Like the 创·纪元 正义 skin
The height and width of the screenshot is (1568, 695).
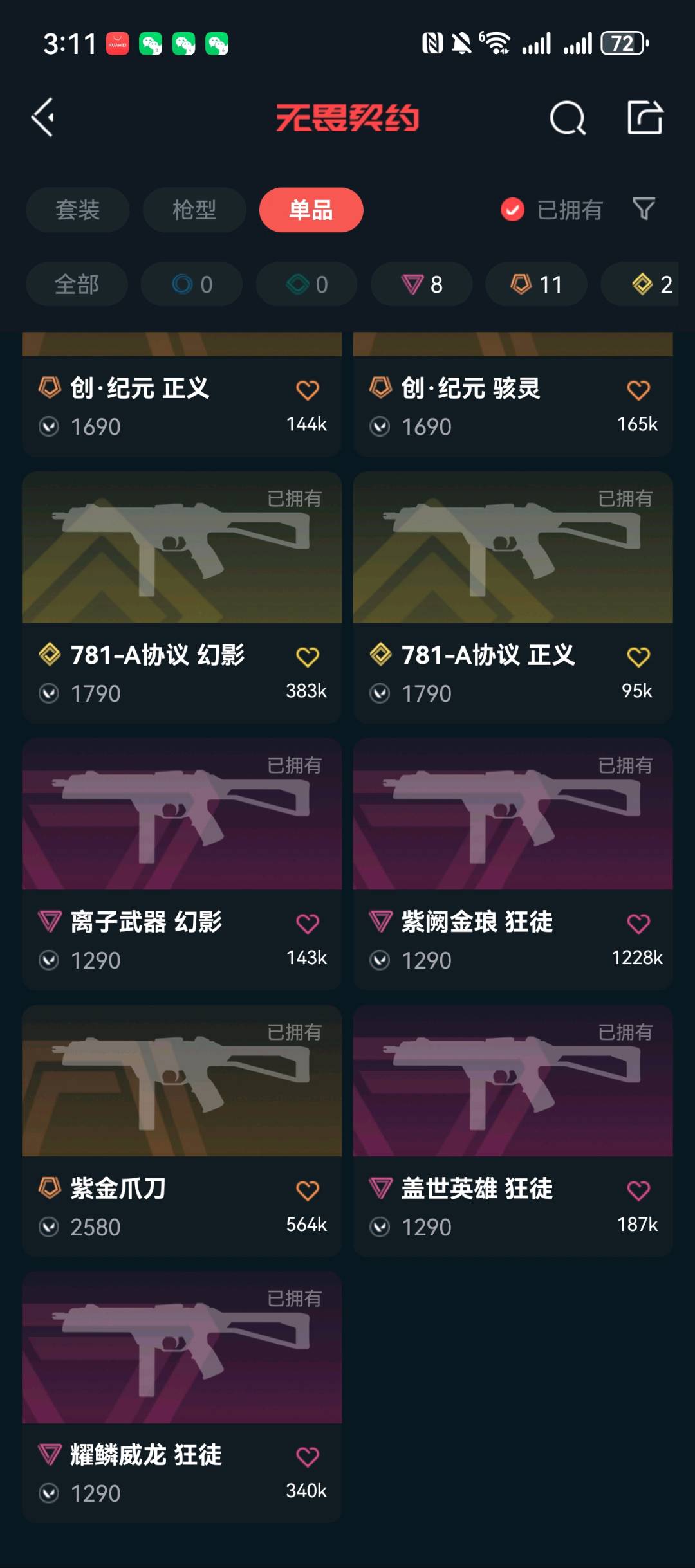pyautogui.click(x=308, y=390)
